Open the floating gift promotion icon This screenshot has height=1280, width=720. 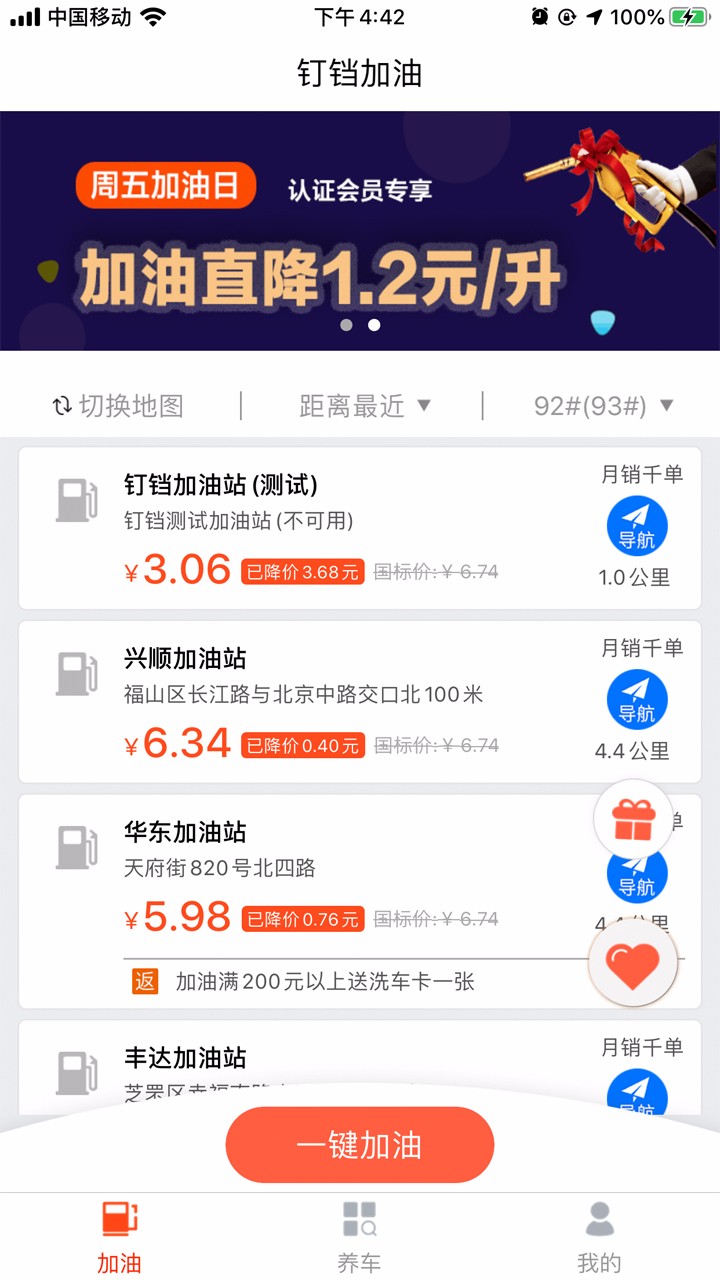634,819
